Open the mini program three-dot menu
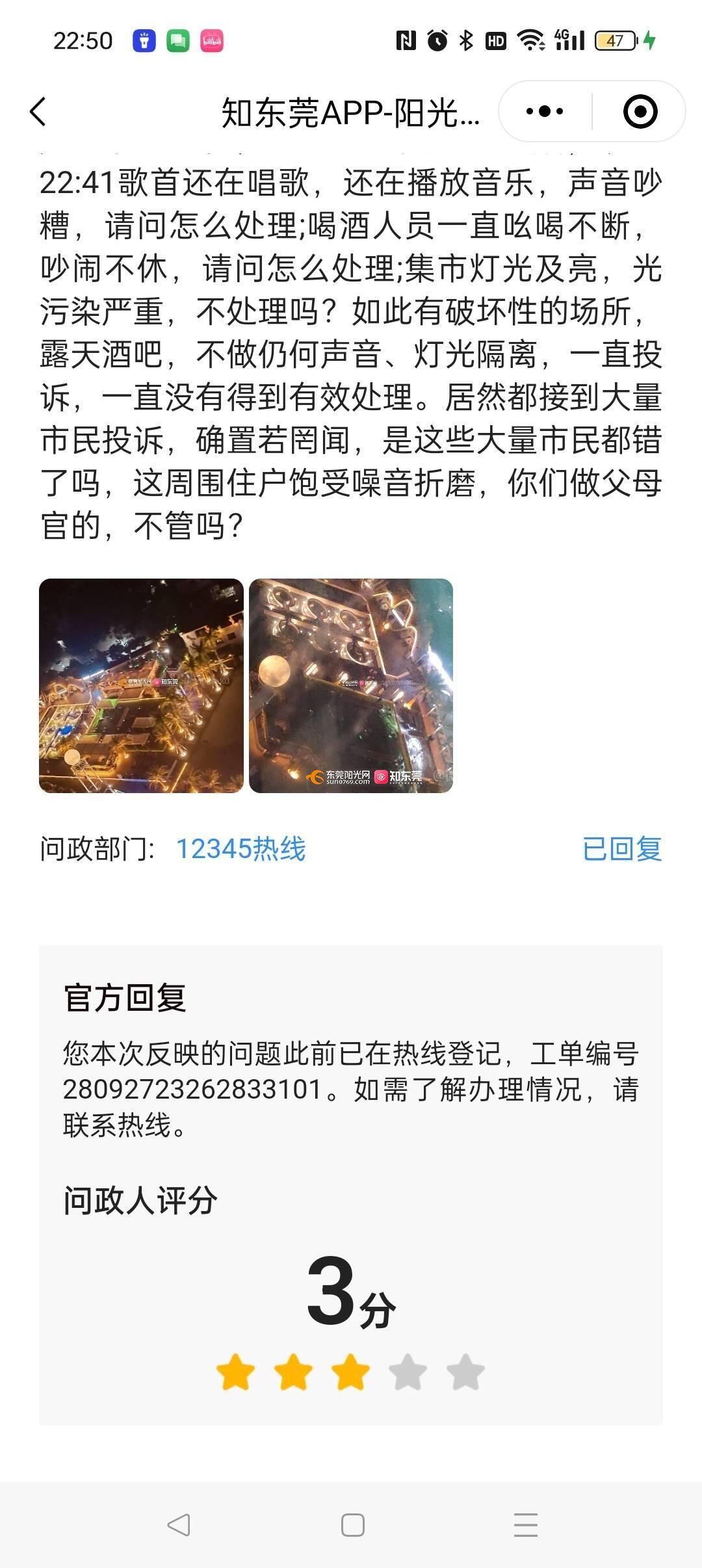The image size is (702, 1568). 545,112
